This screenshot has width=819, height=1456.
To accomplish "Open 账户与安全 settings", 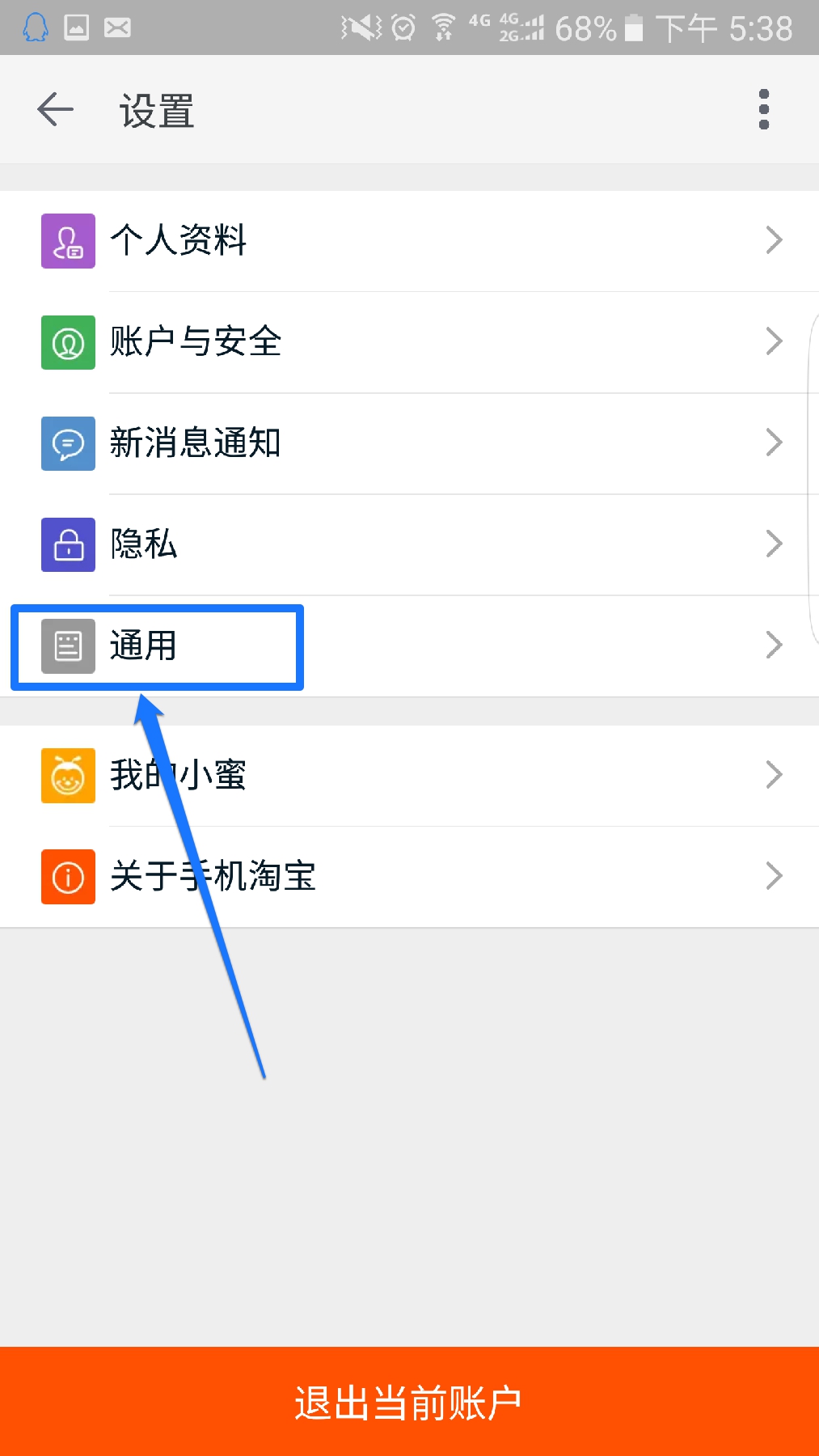I will click(409, 341).
